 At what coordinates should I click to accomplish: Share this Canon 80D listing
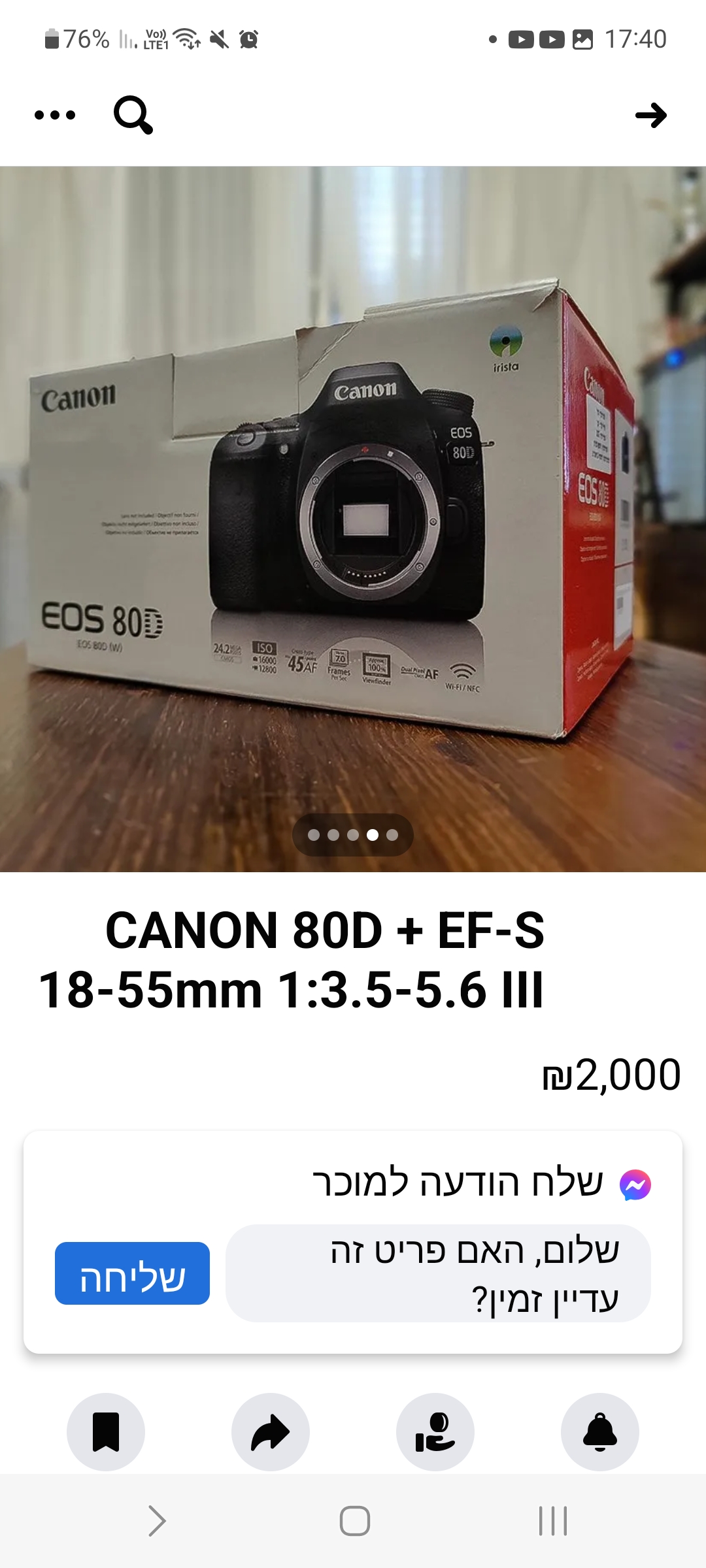(271, 1431)
